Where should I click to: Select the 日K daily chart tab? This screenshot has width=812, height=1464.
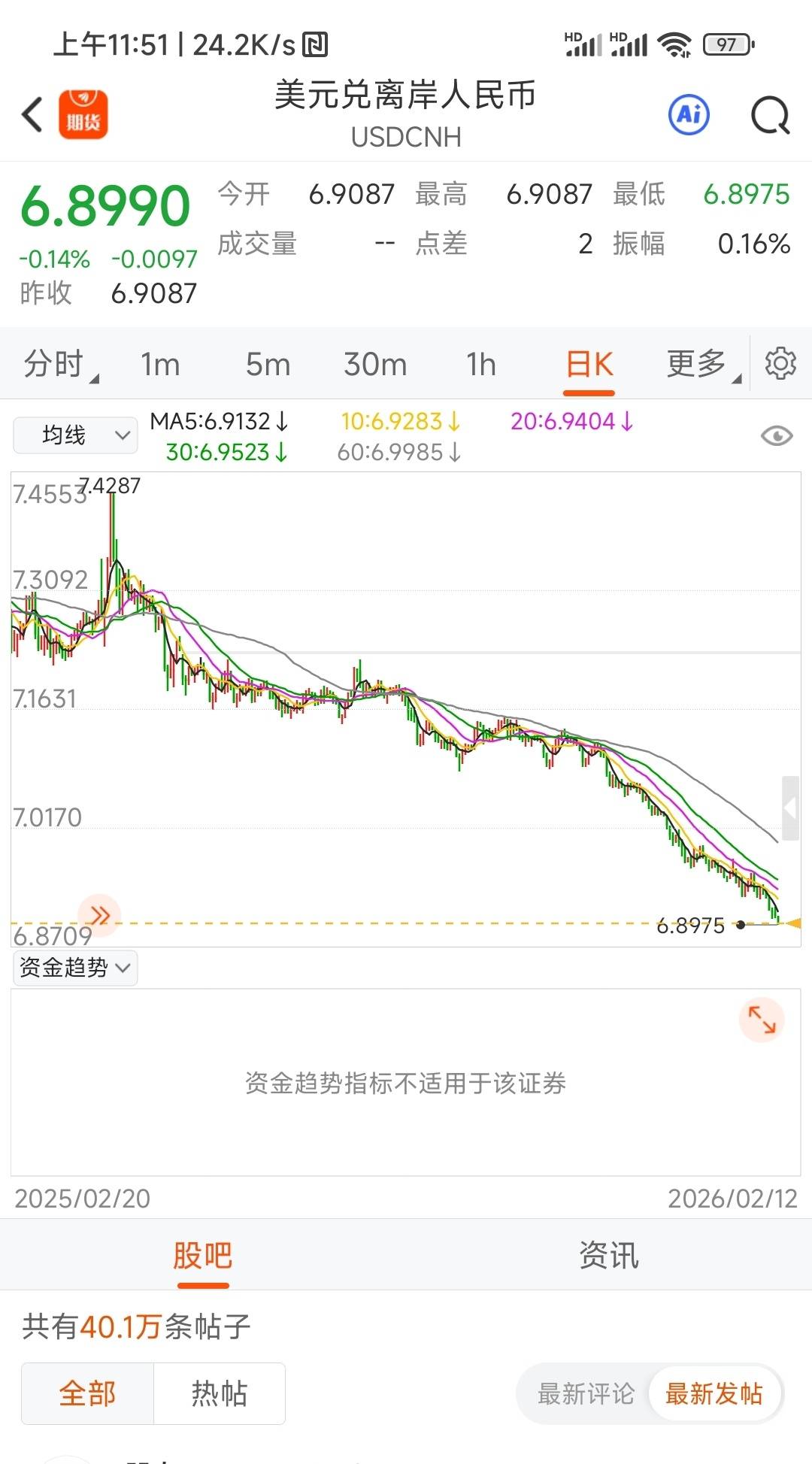click(589, 365)
